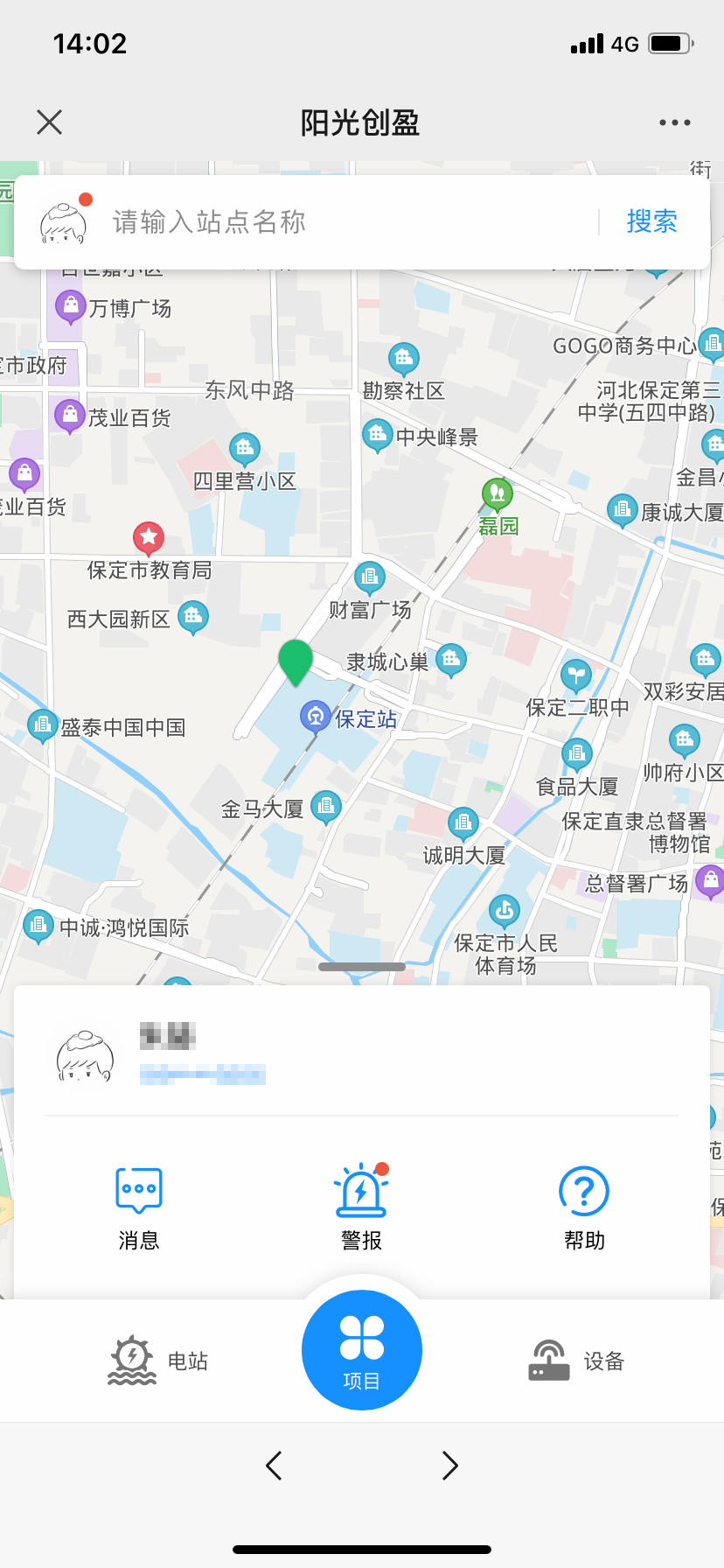Open 帮助 help

tap(584, 1207)
